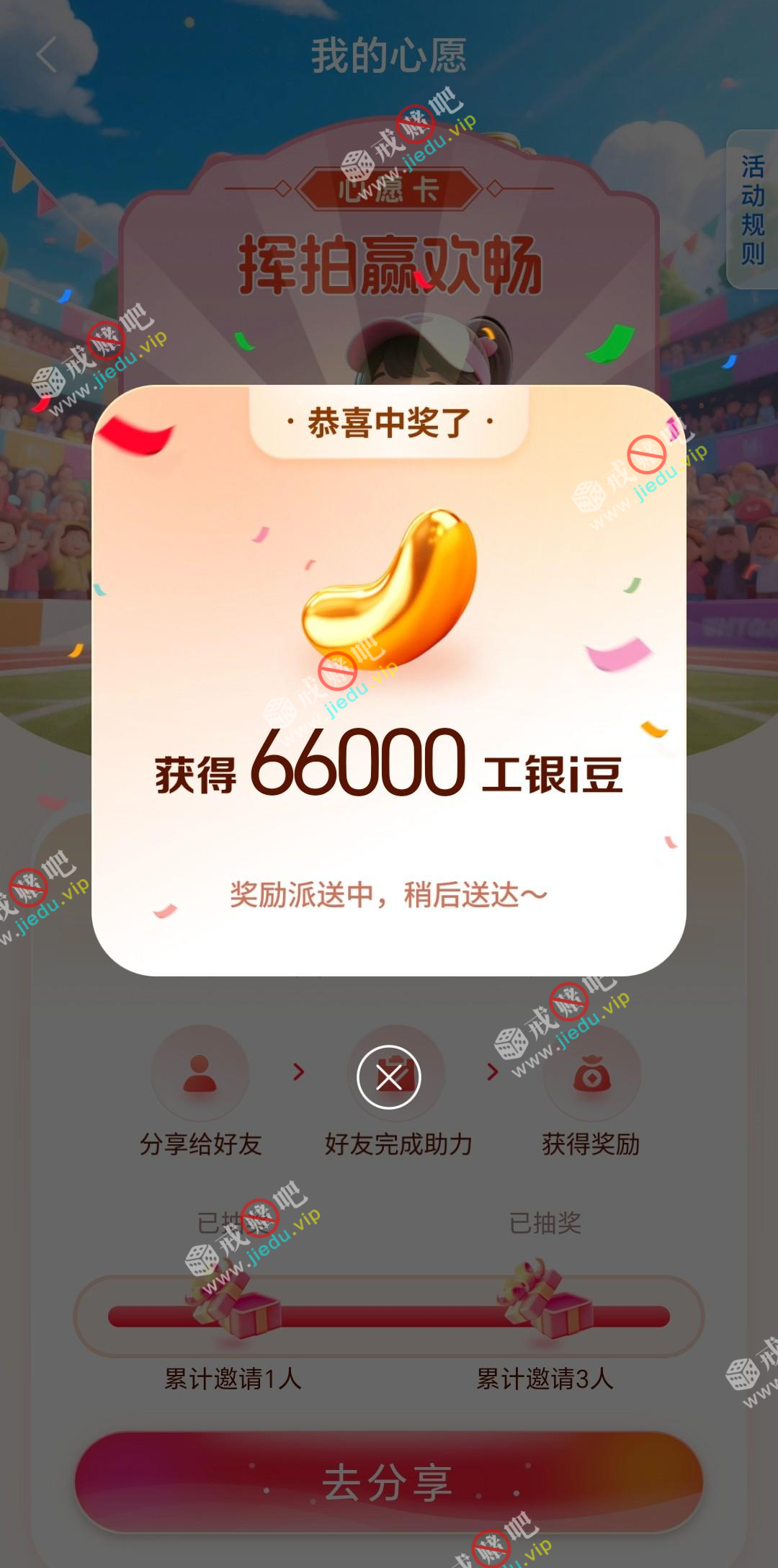Go back using the top-left arrow

(x=47, y=55)
